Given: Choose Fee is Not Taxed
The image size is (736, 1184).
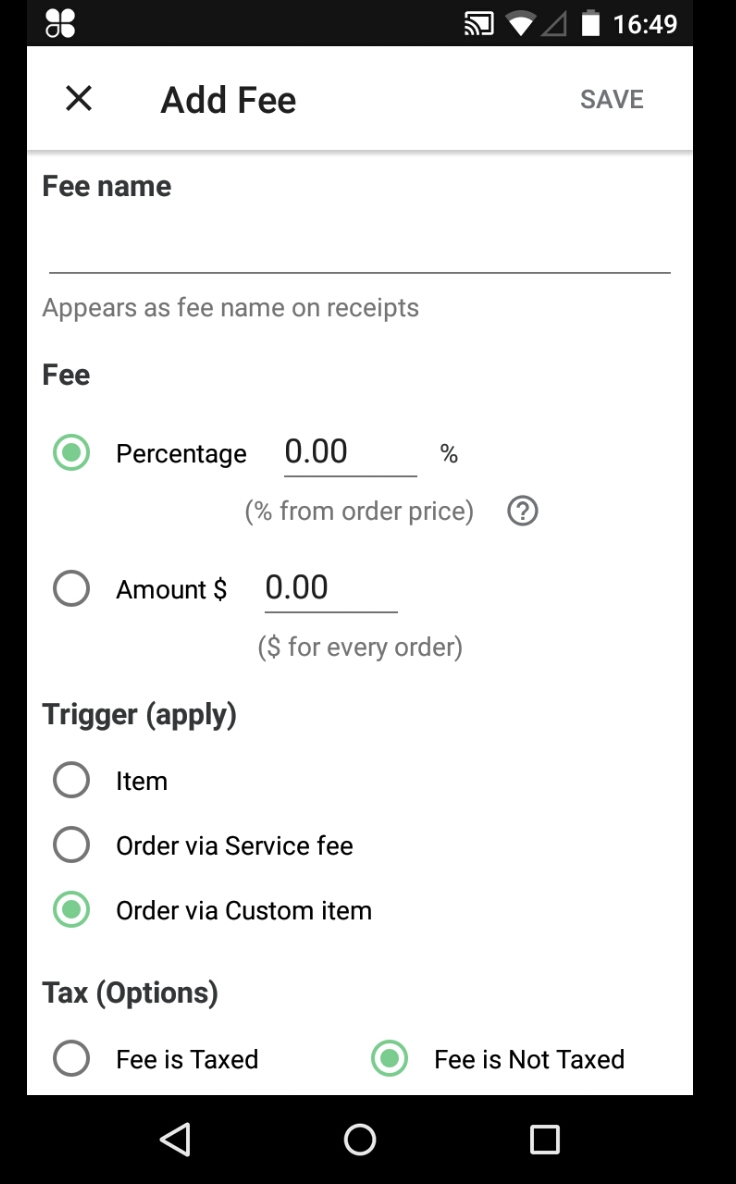Looking at the screenshot, I should (390, 1059).
